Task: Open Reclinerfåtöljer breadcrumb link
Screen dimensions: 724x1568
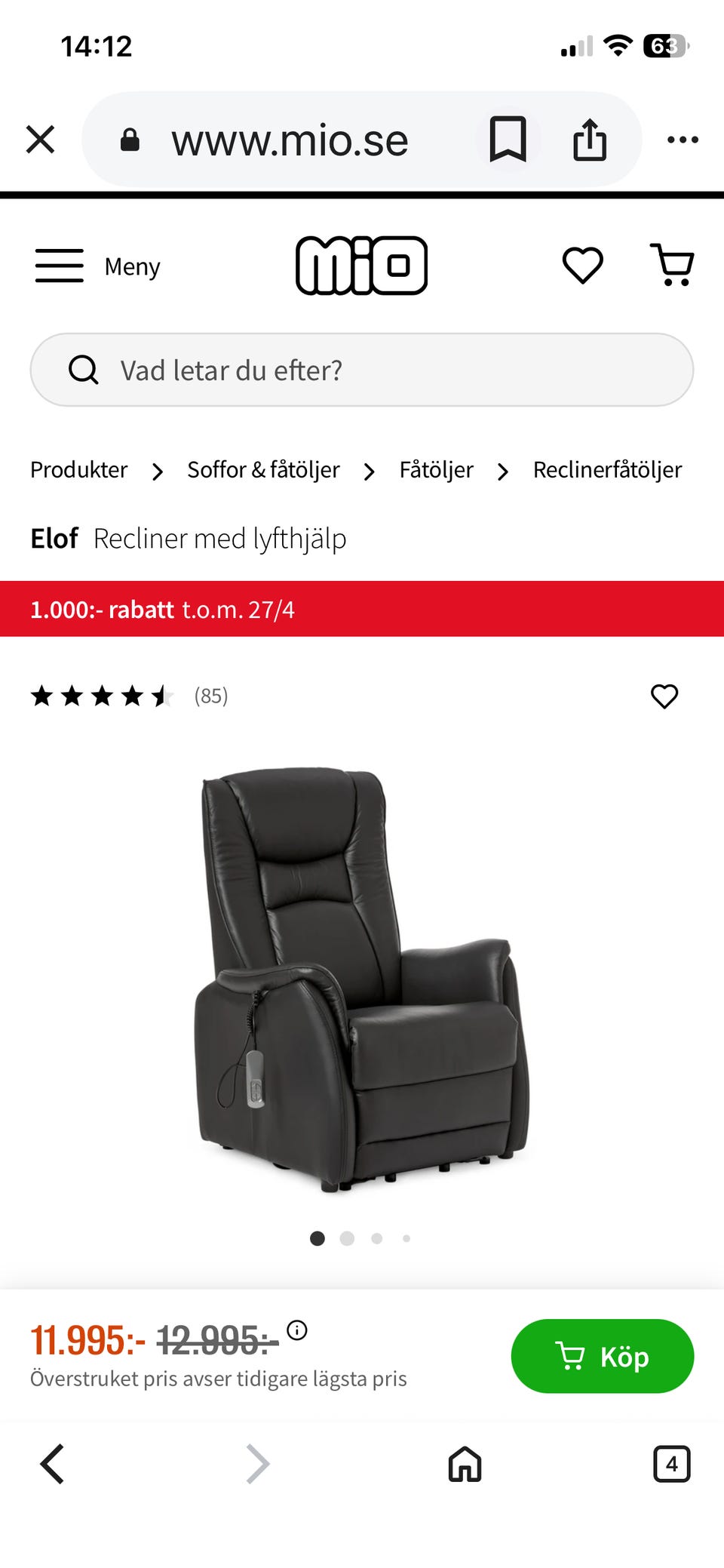Action: 606,469
